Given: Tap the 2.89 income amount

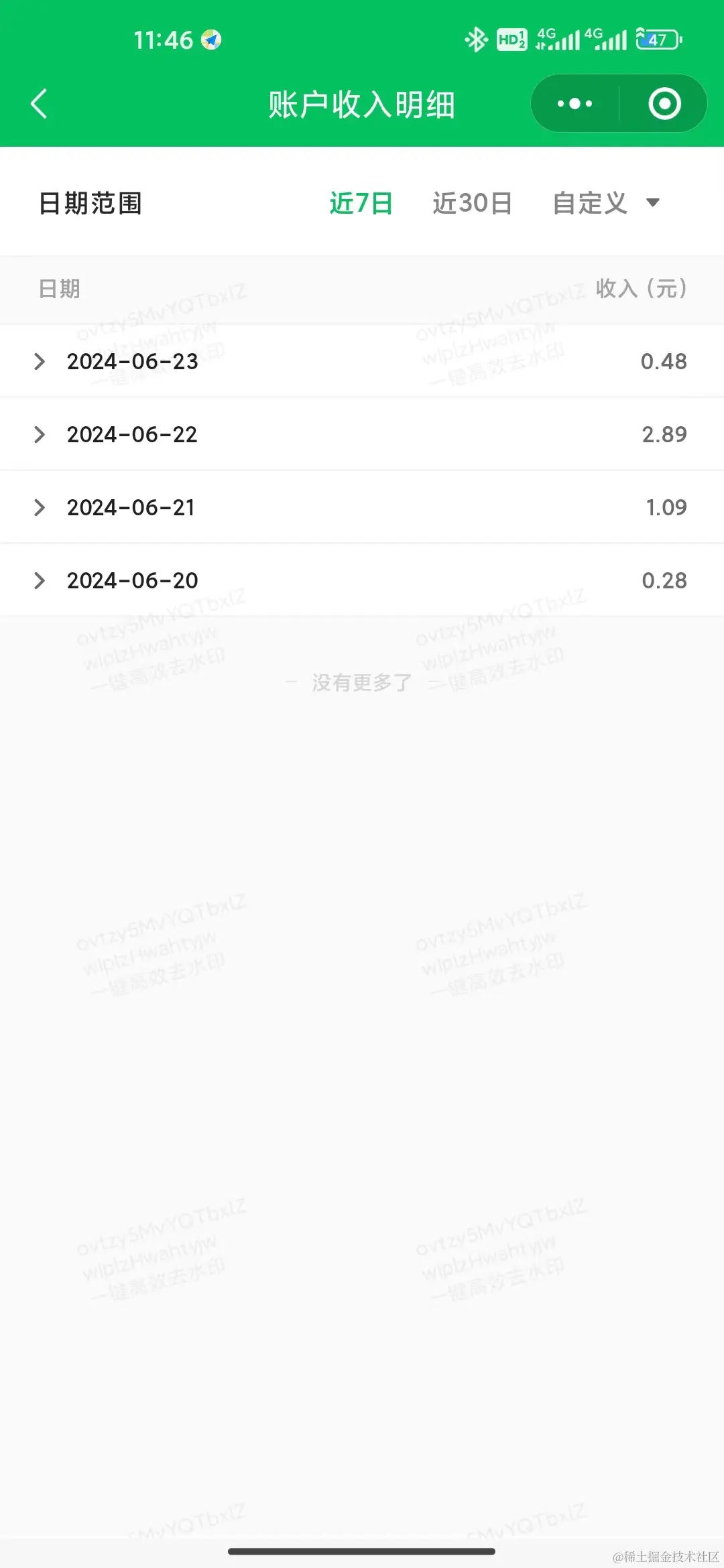Looking at the screenshot, I should tap(663, 434).
